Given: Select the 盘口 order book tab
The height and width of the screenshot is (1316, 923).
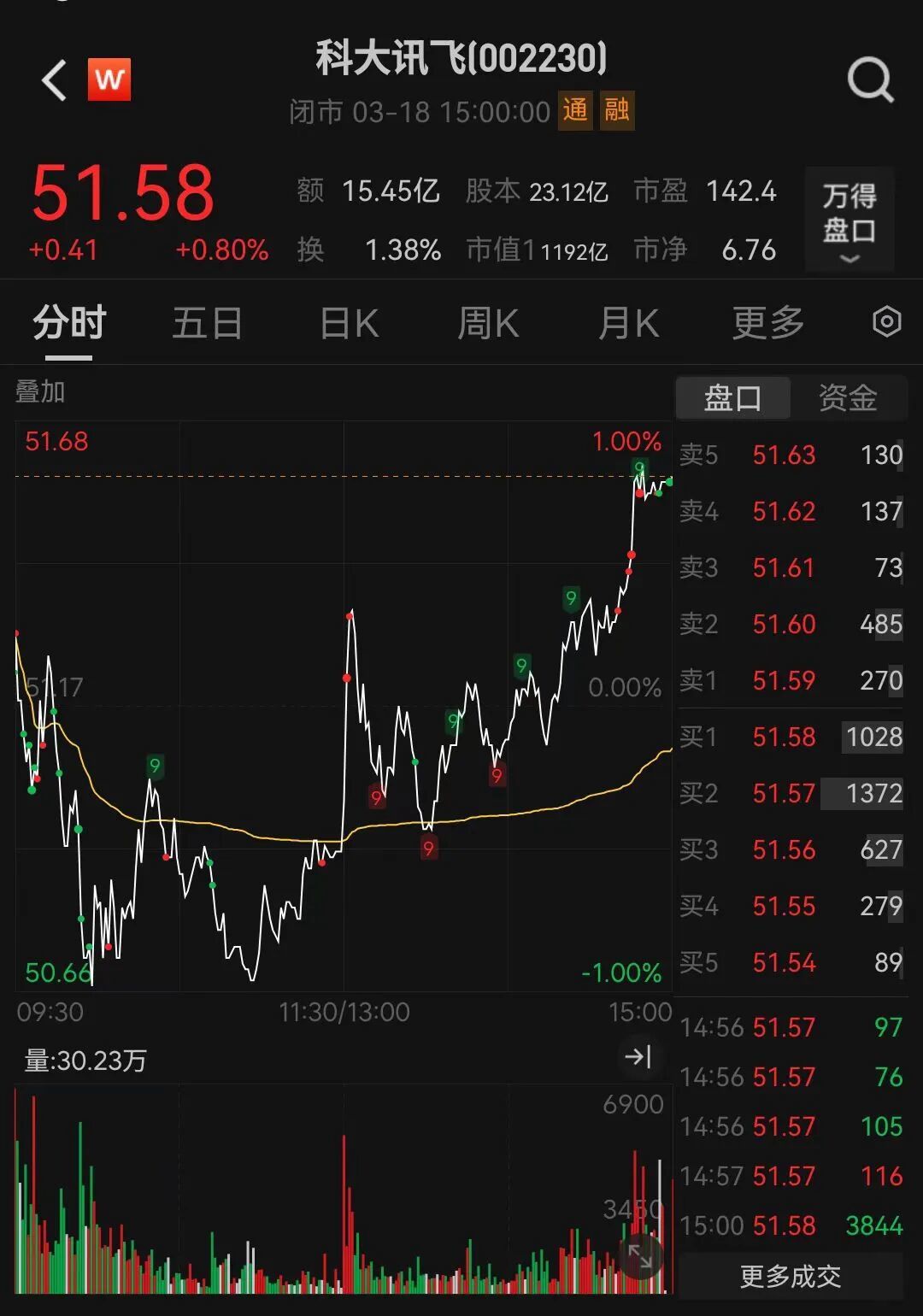Looking at the screenshot, I should pos(732,398).
